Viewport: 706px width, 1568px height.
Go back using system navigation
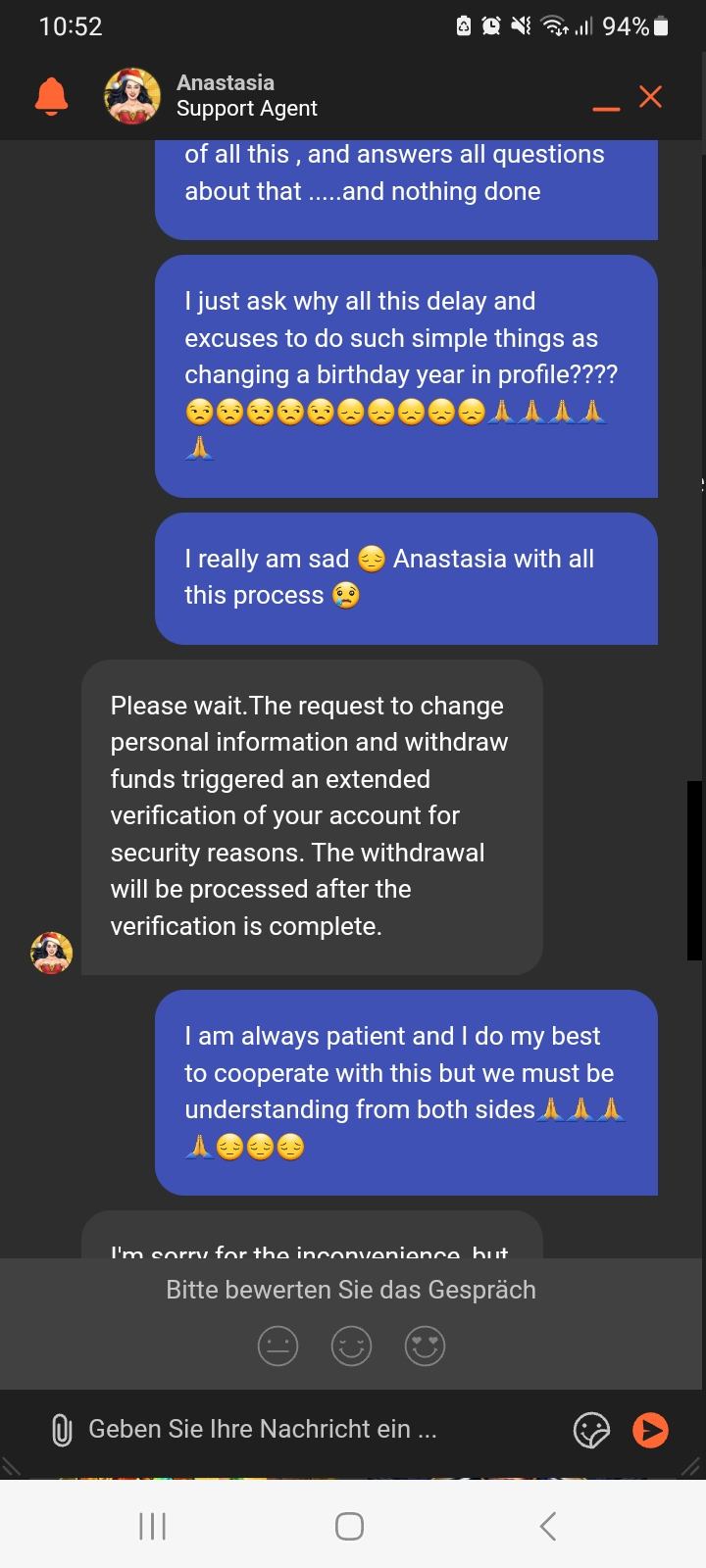coord(548,1526)
